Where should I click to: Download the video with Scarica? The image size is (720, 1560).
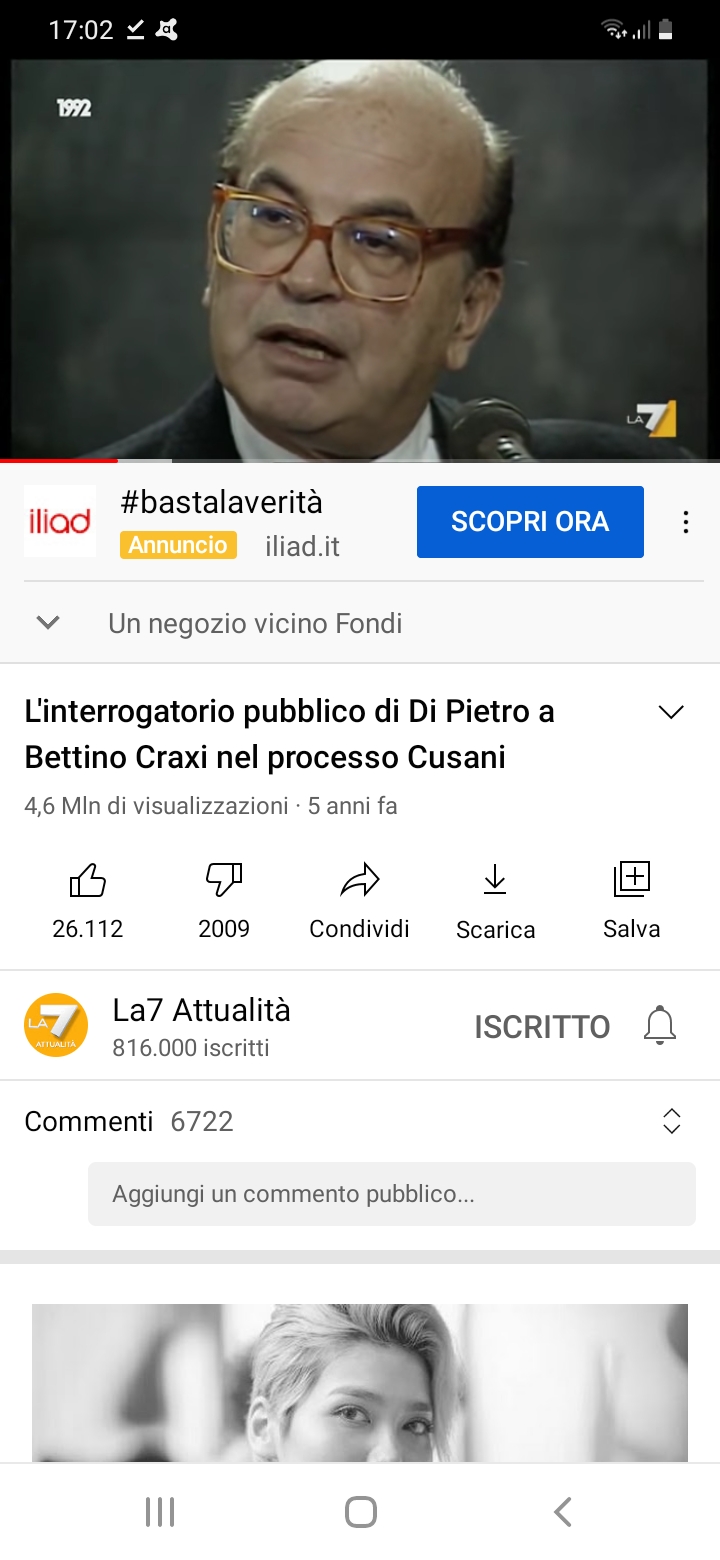495,901
